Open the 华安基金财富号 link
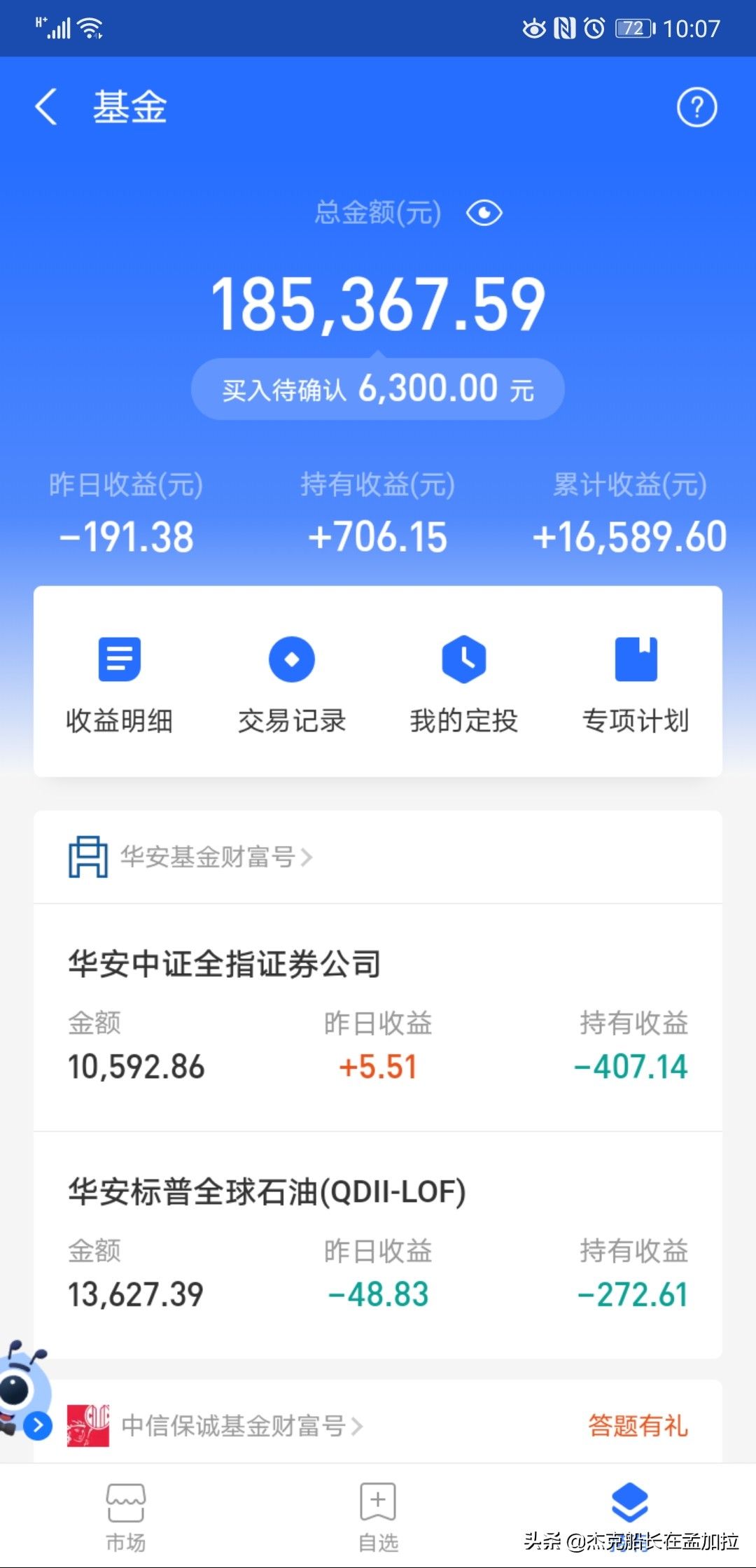The image size is (756, 1568). [190, 857]
